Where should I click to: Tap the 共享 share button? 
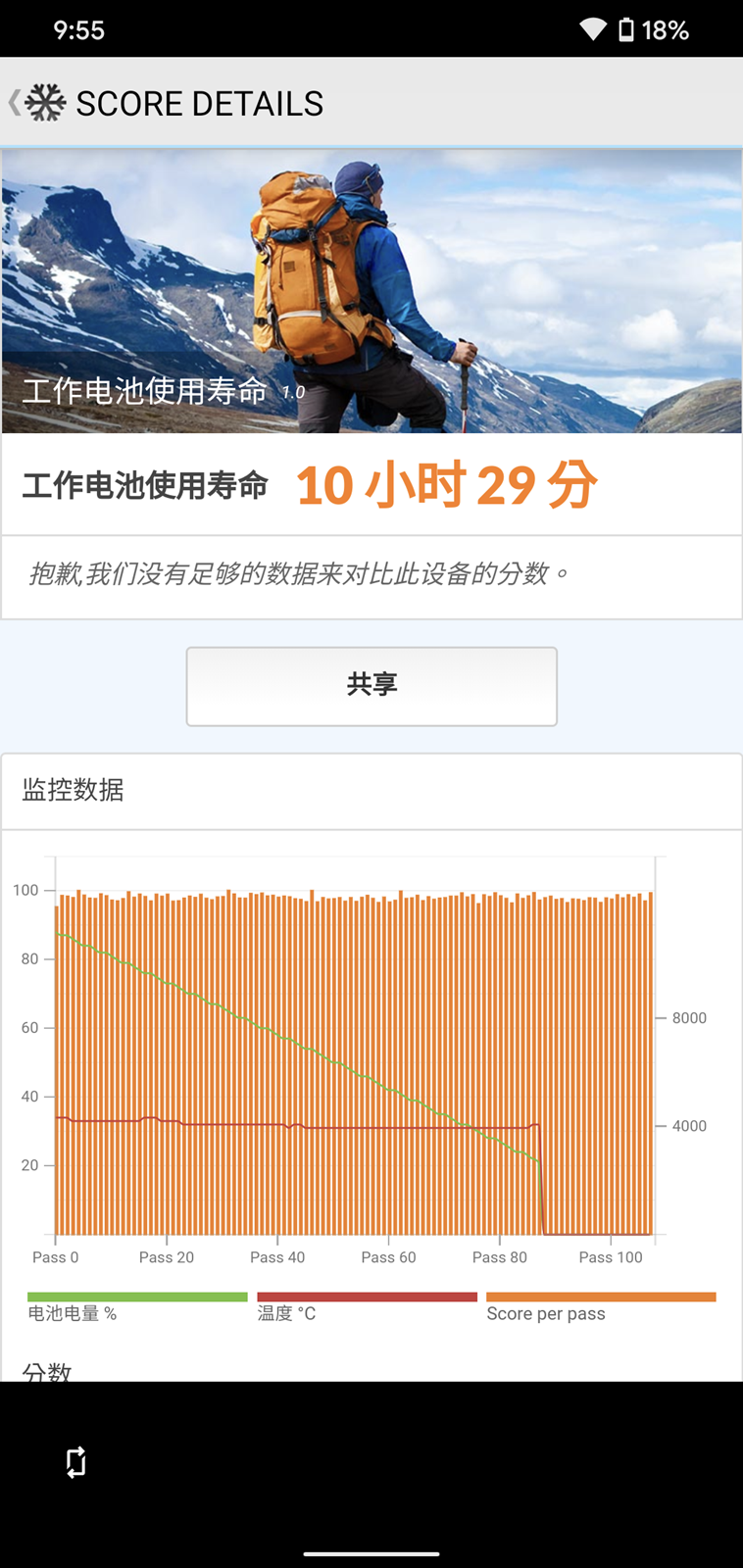pos(371,685)
